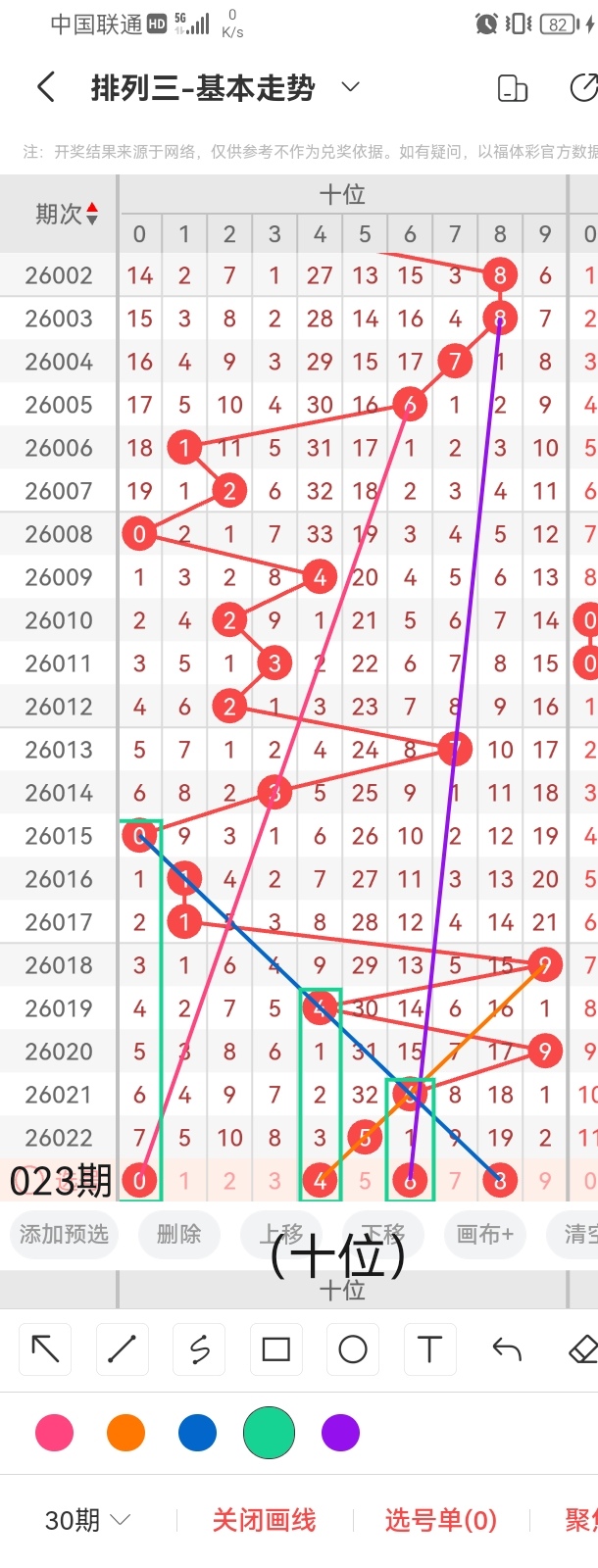This screenshot has height=1568, width=598.
Task: Sort draws by the 期次 column
Action: coord(67,214)
